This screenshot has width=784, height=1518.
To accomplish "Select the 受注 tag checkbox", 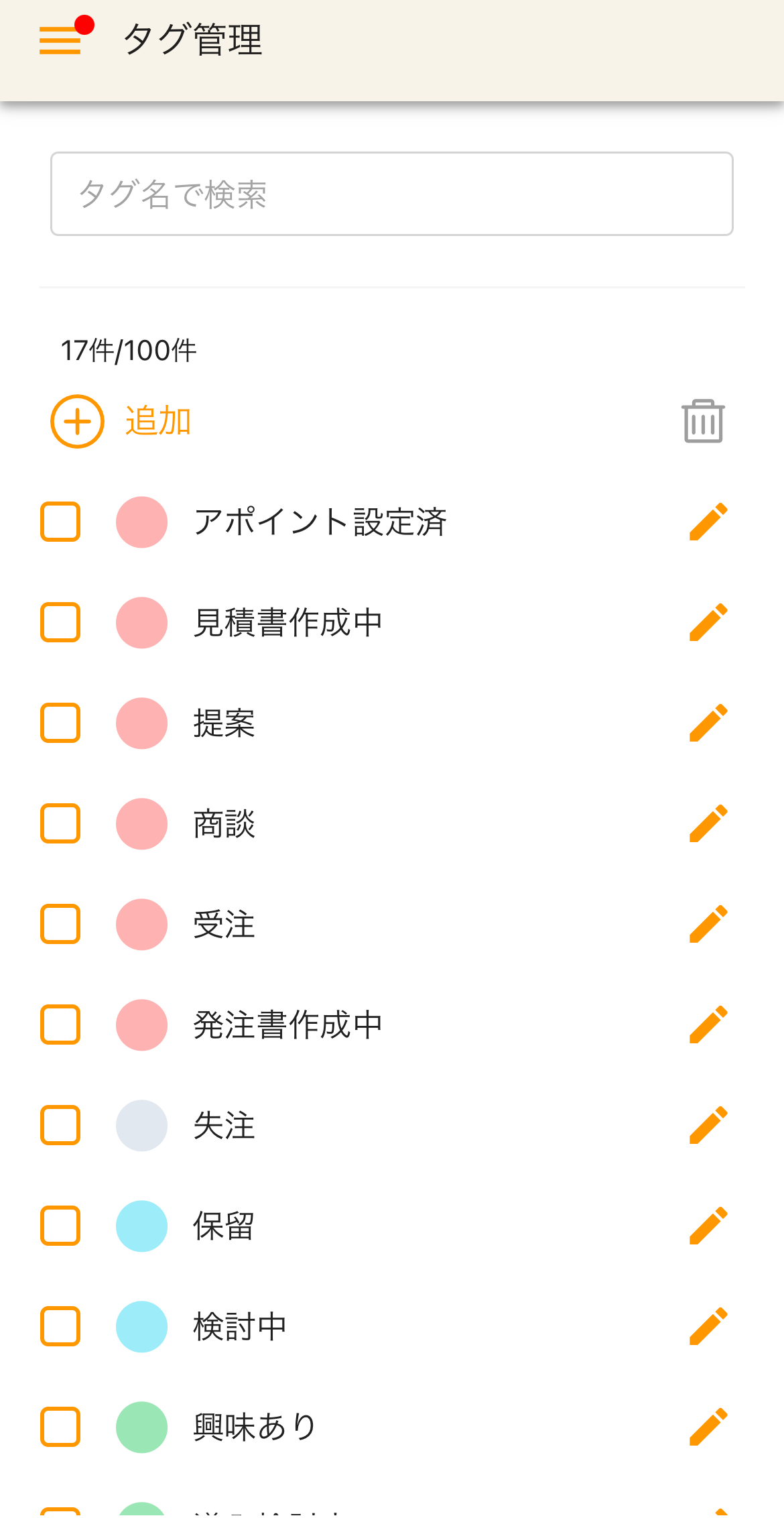I will coord(60,924).
